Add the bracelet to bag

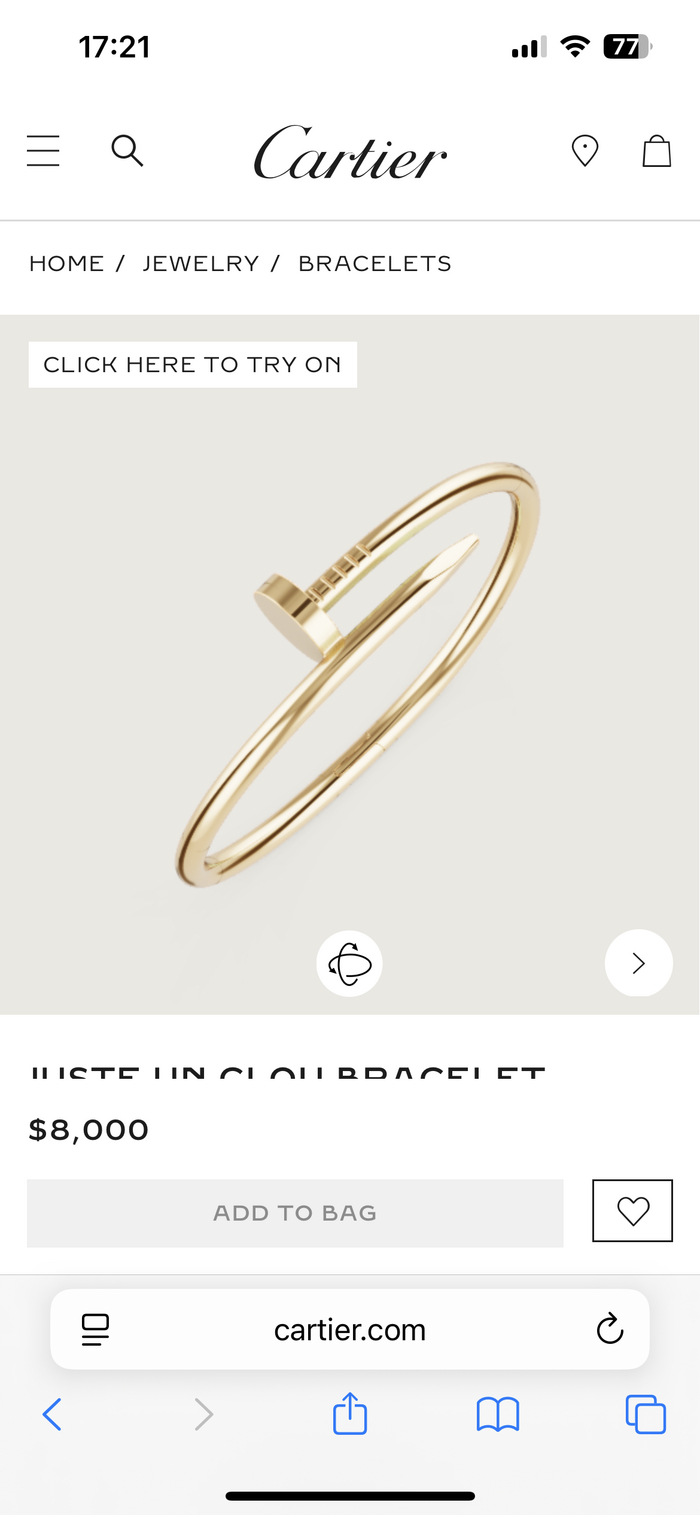point(295,1213)
